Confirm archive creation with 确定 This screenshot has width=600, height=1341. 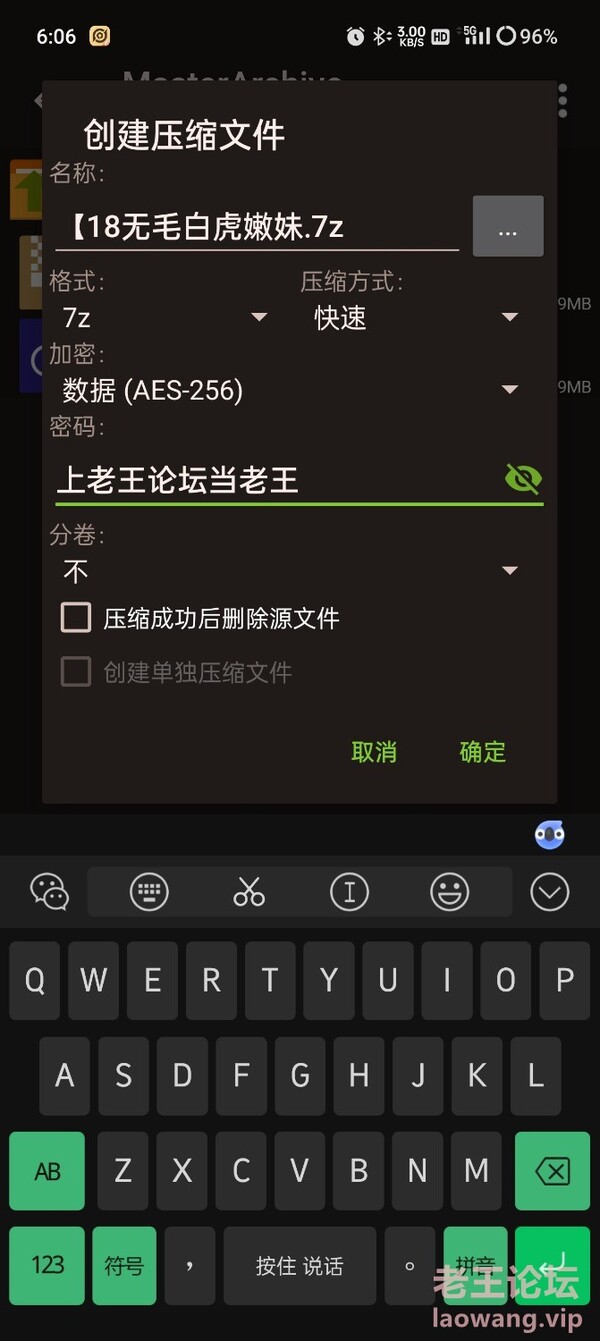point(482,752)
